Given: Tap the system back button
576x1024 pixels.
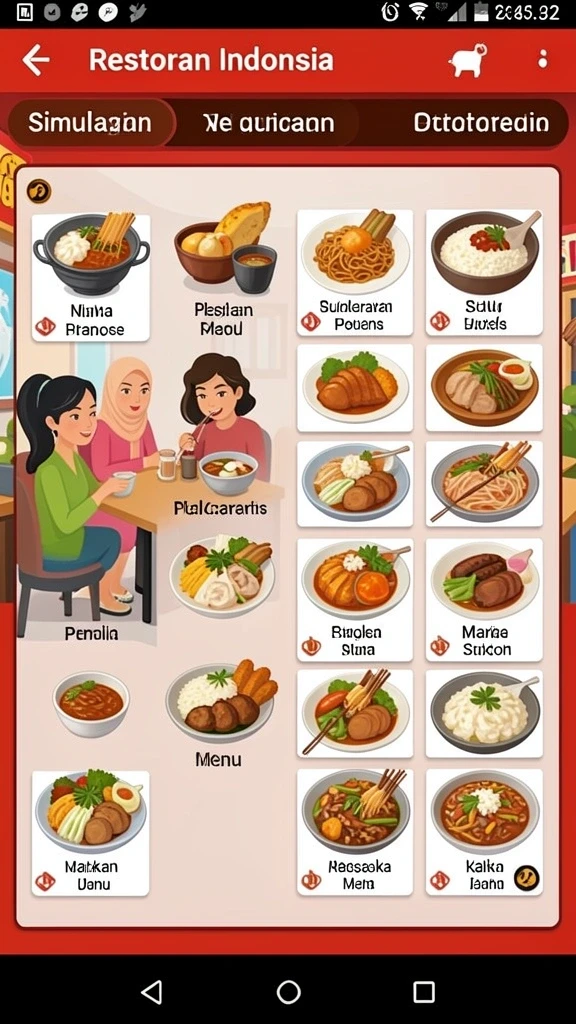Looking at the screenshot, I should point(152,992).
